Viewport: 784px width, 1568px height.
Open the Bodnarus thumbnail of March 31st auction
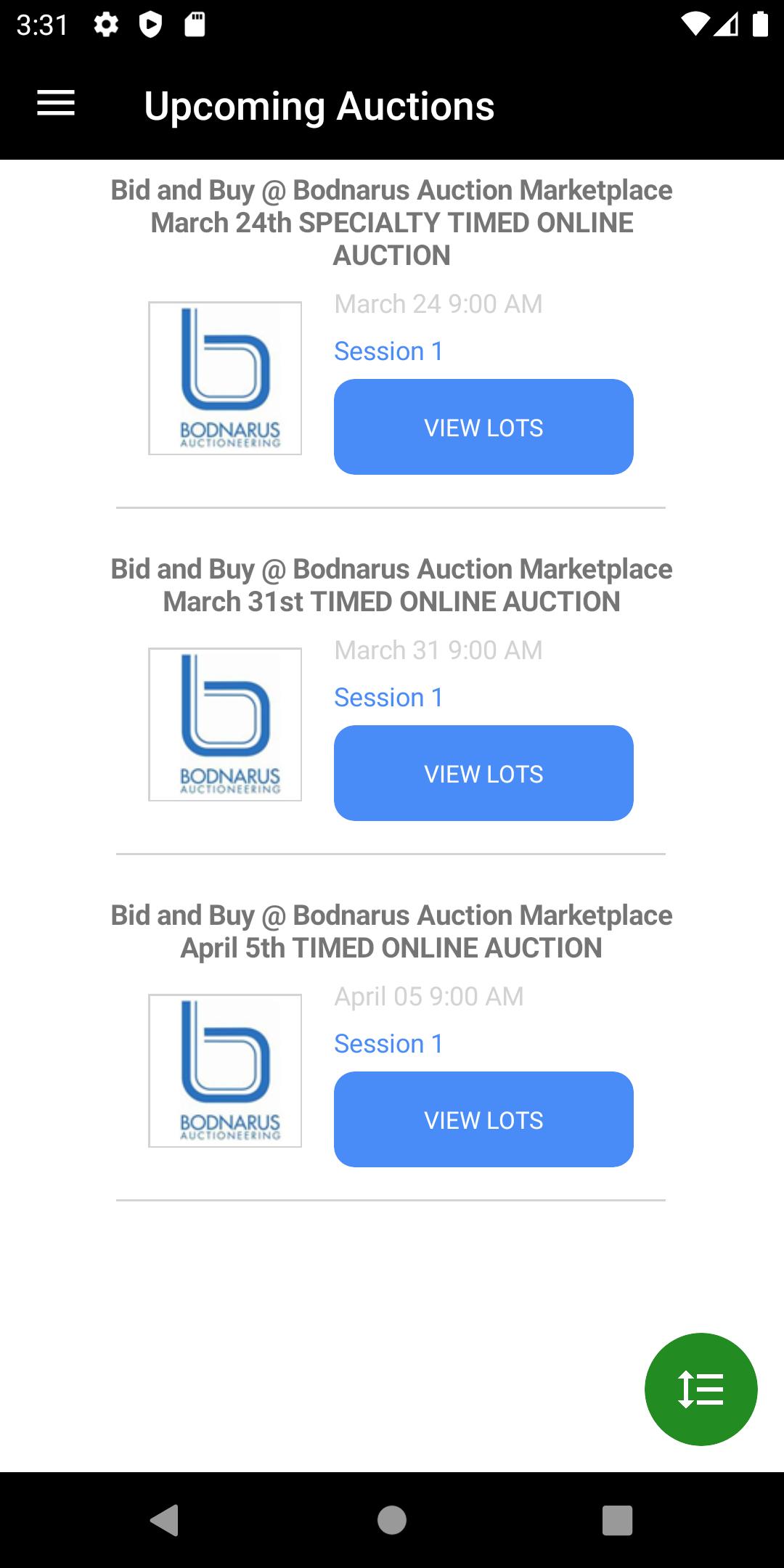(225, 724)
